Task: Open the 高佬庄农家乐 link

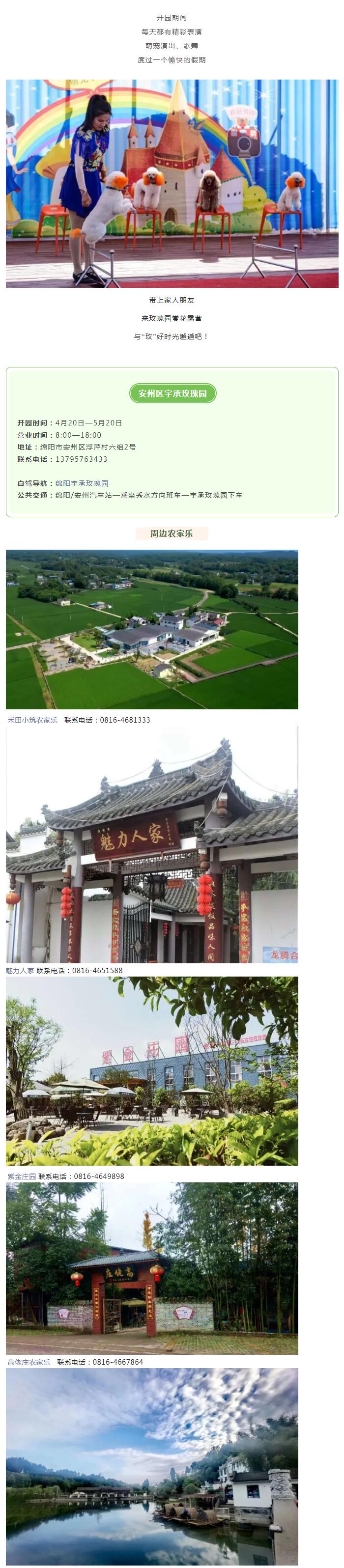Action: [x=29, y=1362]
